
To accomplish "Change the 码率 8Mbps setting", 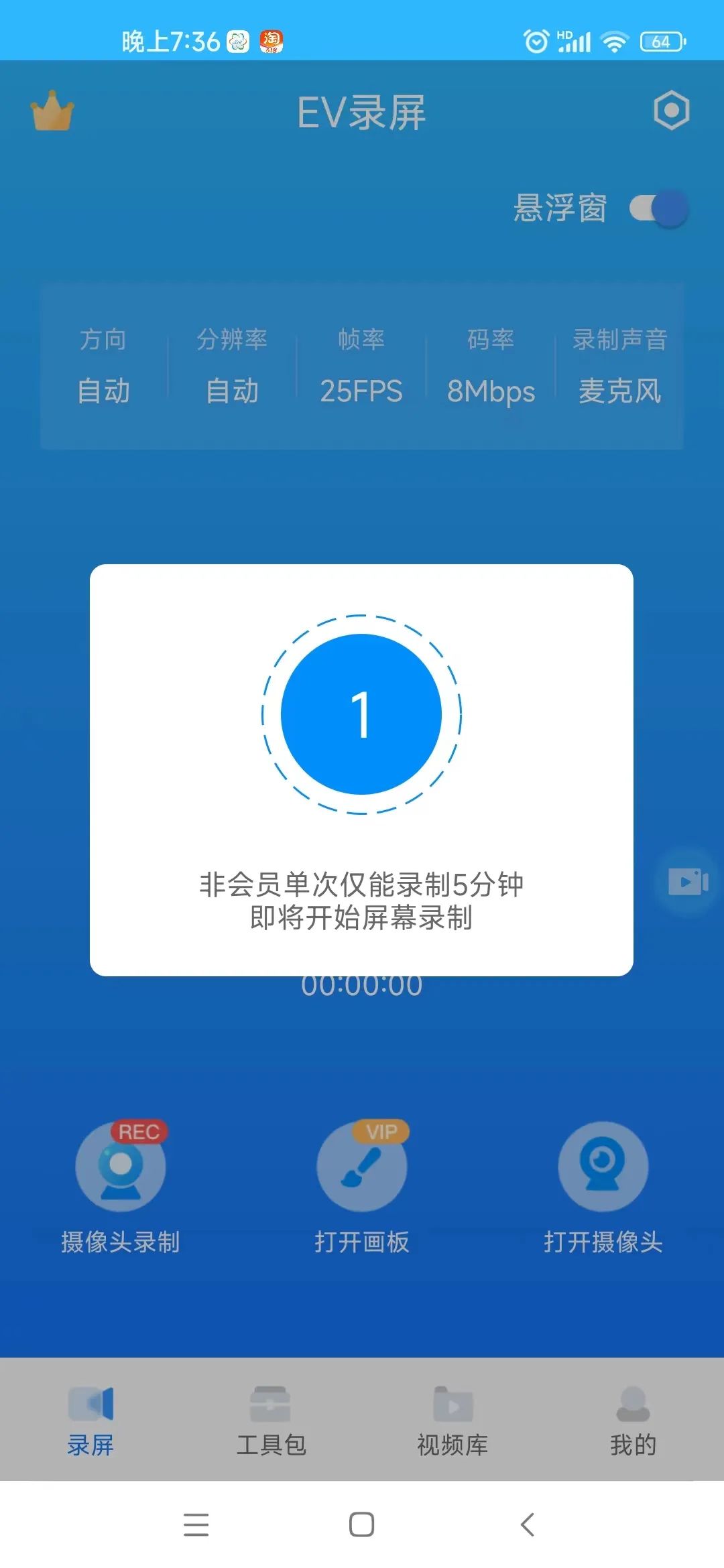I will pos(491,366).
